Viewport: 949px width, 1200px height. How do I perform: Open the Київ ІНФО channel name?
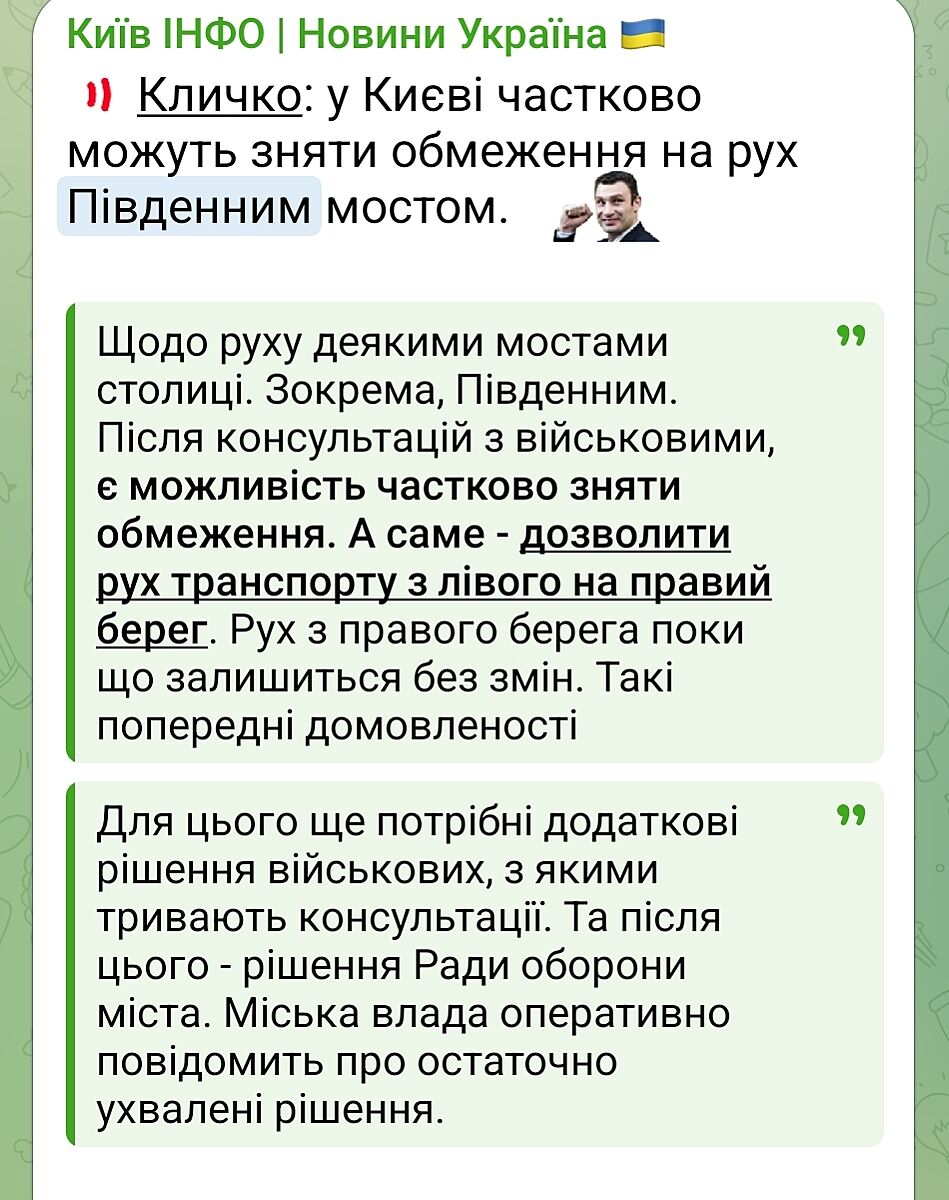[340, 34]
